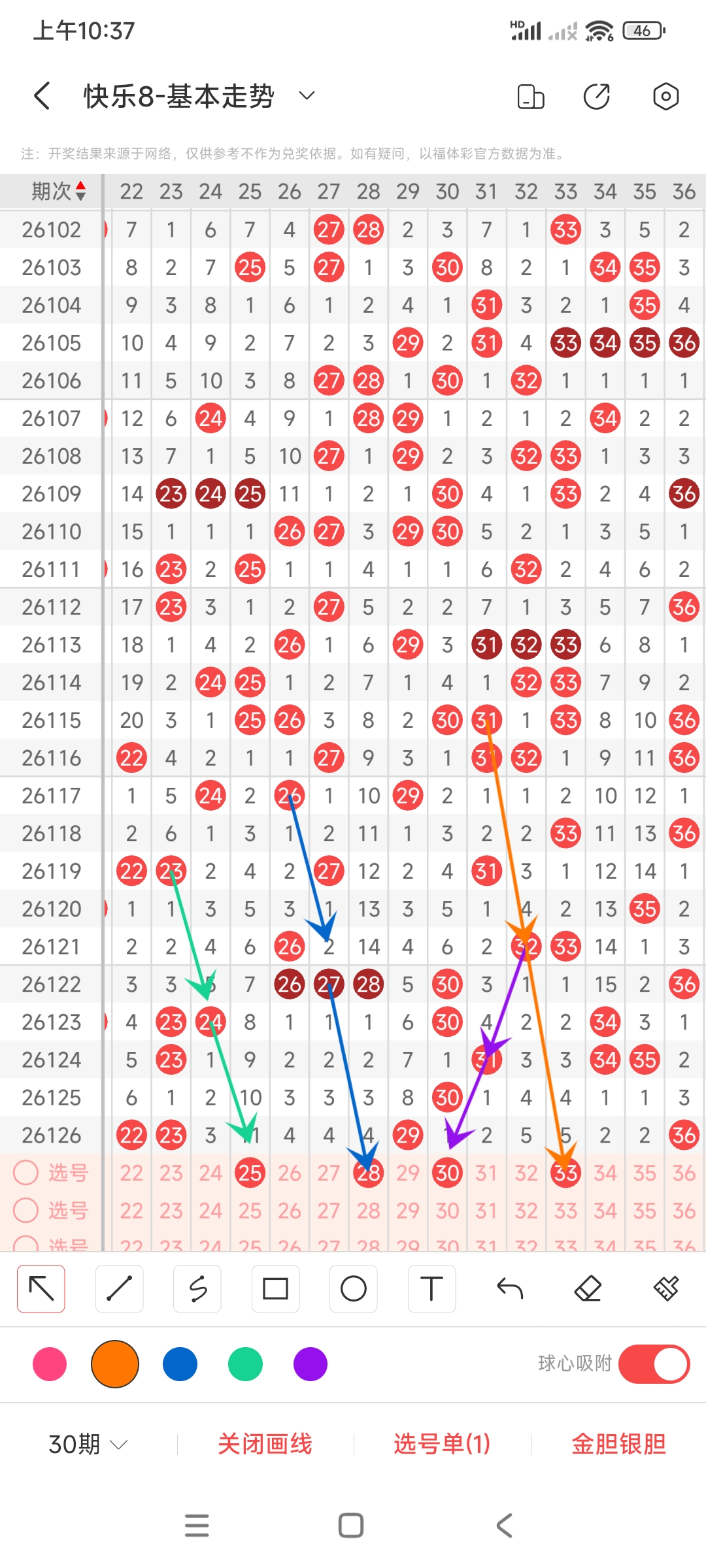
Task: Open 选号单(1) selection list
Action: point(442,1444)
